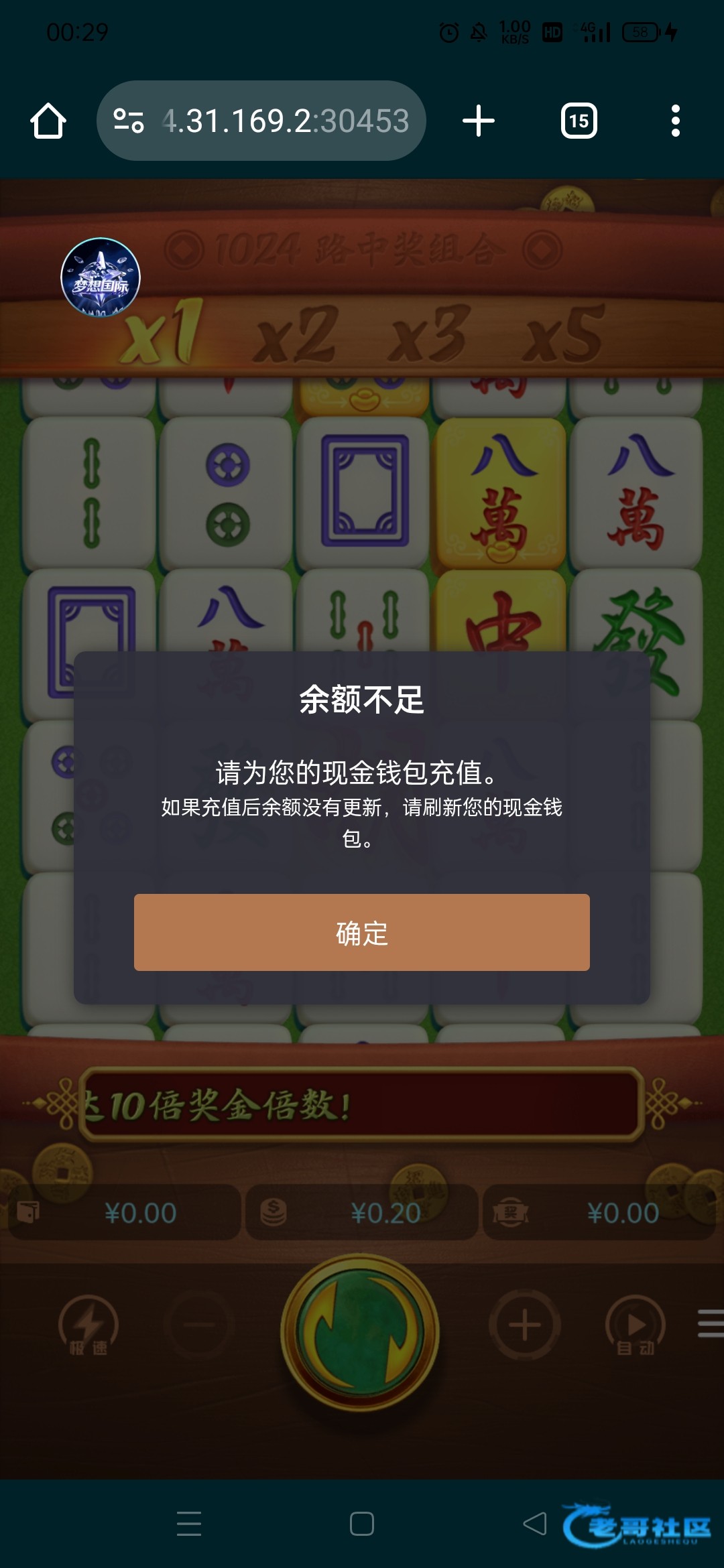Start 自动 auto spin
Image resolution: width=724 pixels, height=1568 pixels.
pos(635,1326)
